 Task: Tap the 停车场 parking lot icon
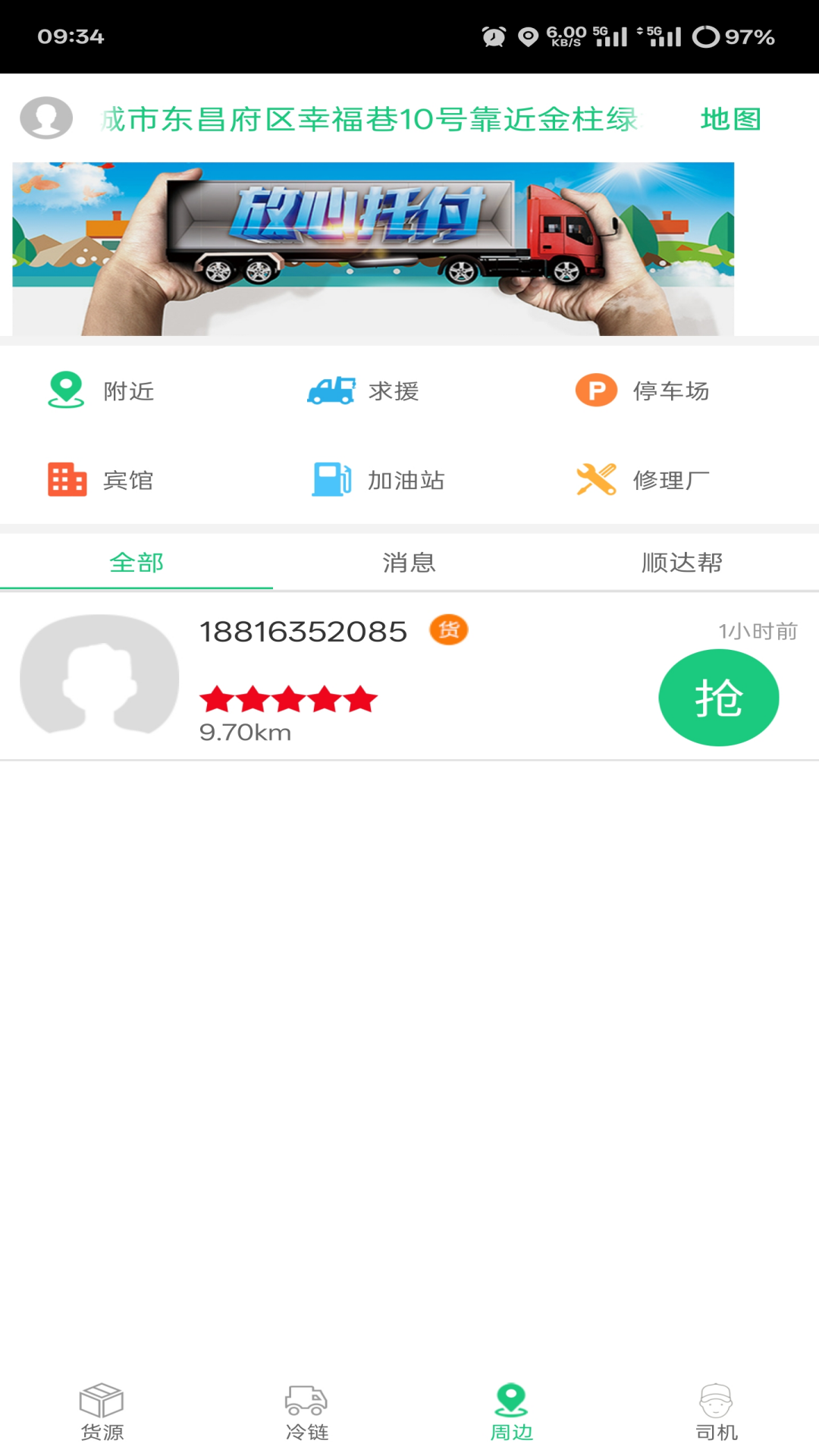pos(597,391)
